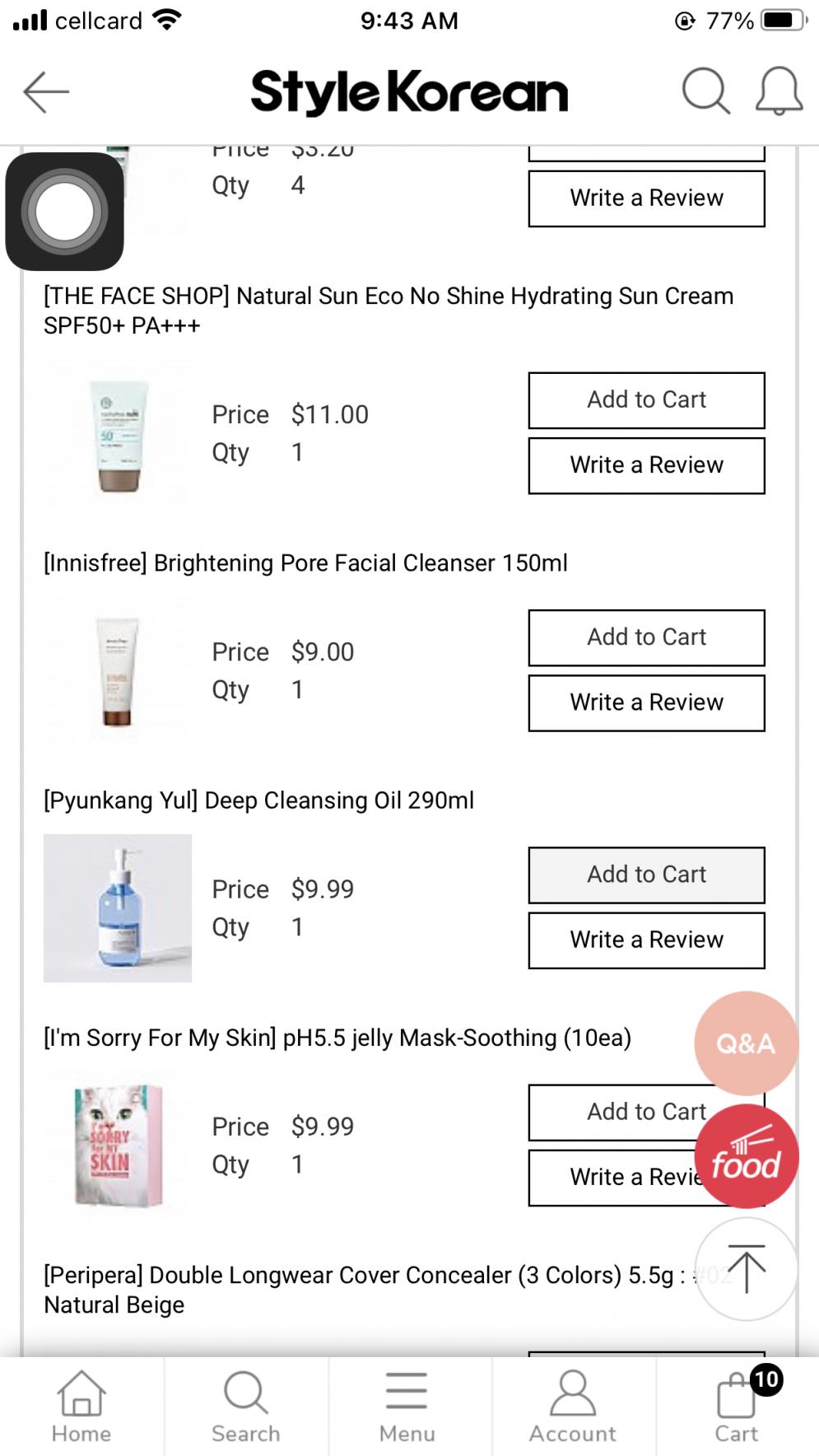Open the Menu tab
The image size is (819, 1456).
click(x=407, y=1407)
